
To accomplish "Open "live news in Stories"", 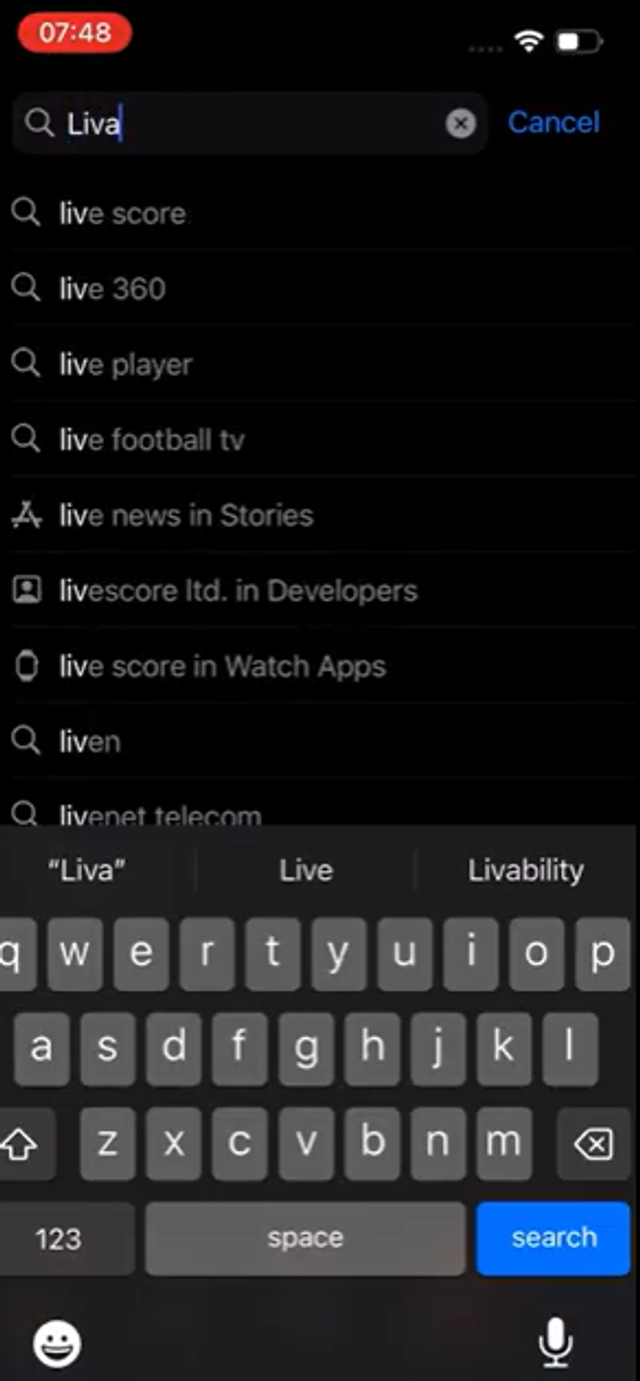I will tap(185, 515).
